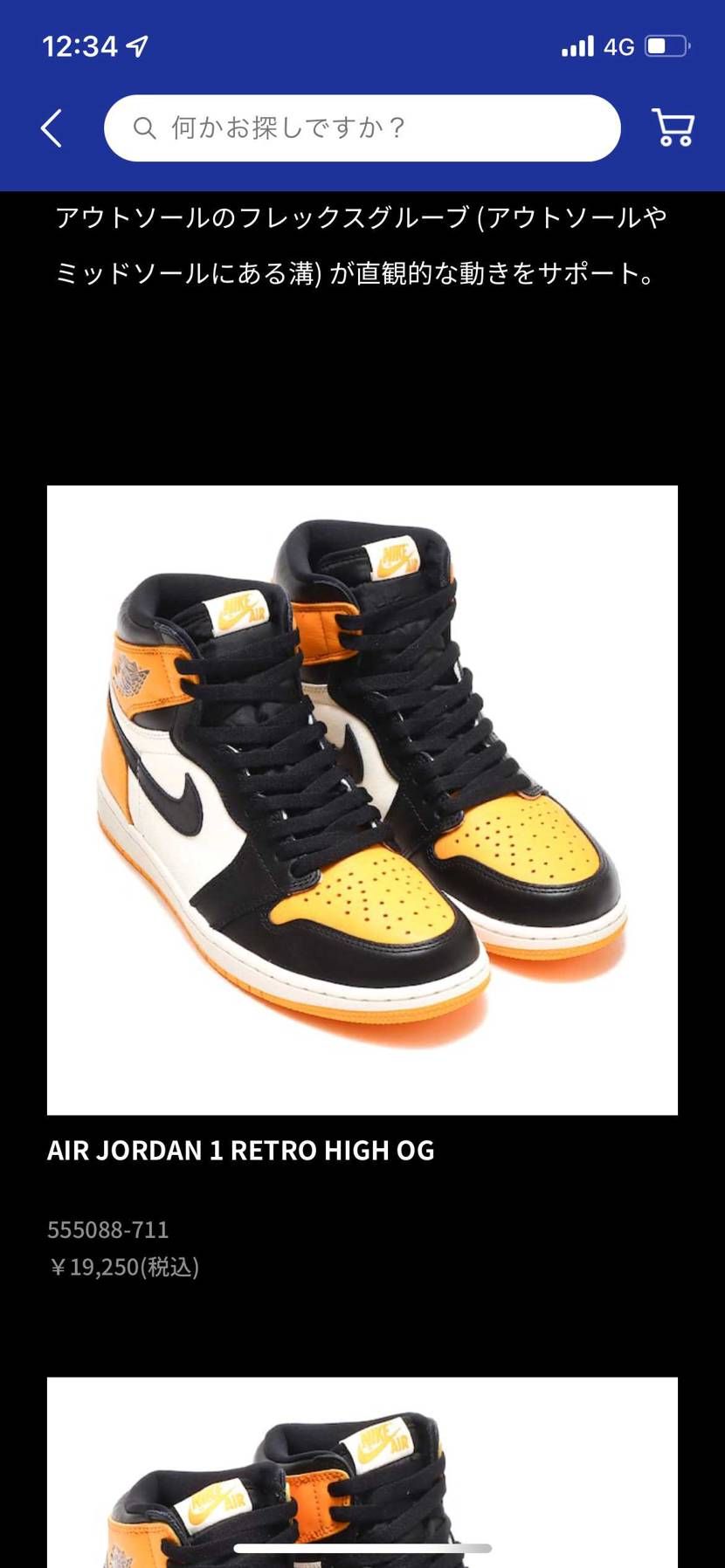
Task: Open the shopping cart
Action: pyautogui.click(x=673, y=128)
